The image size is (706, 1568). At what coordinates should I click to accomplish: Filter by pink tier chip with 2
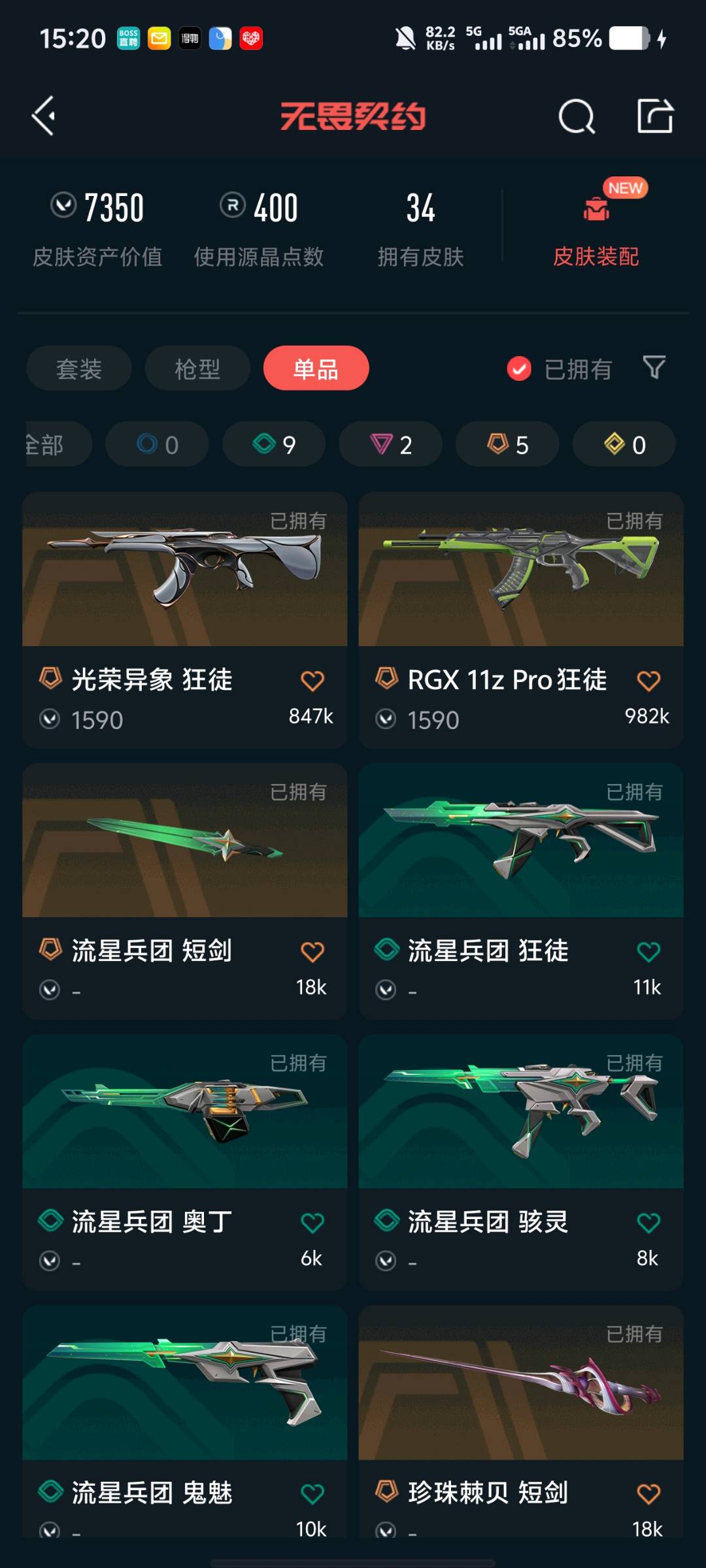tap(390, 444)
